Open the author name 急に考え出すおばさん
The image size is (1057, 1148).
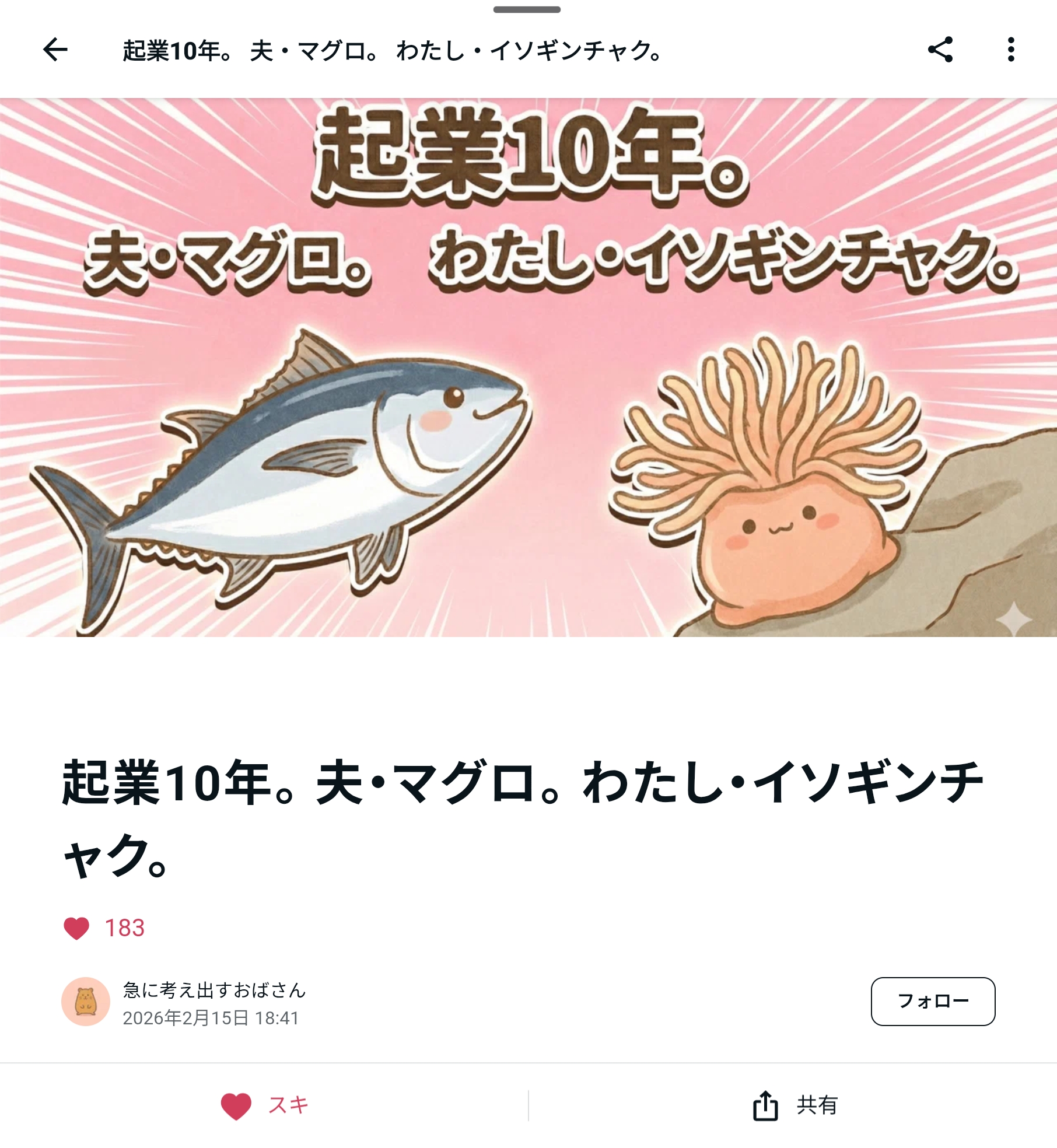214,990
